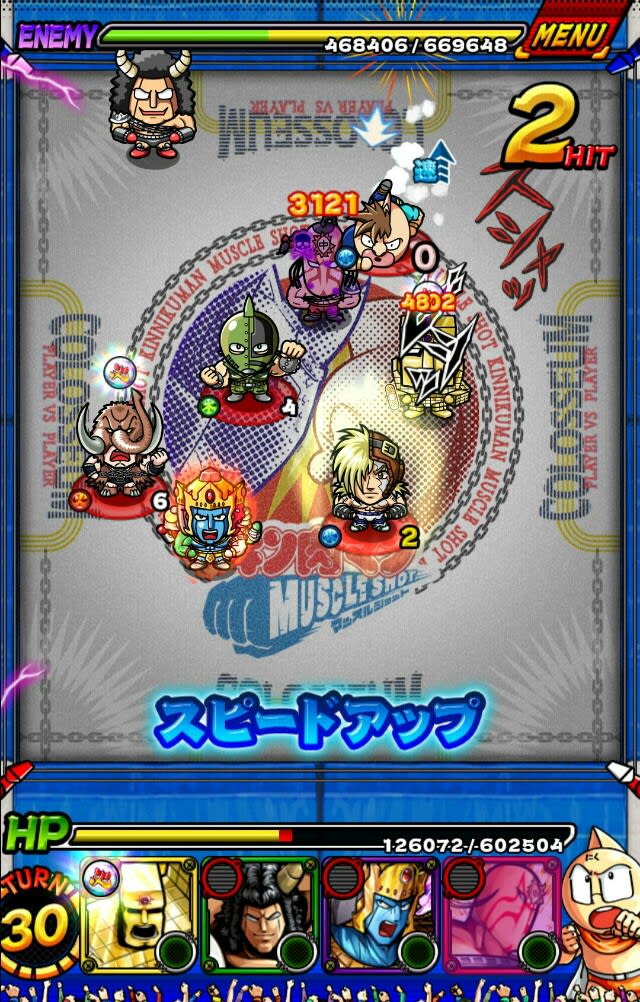Open the MENU button

point(571,37)
